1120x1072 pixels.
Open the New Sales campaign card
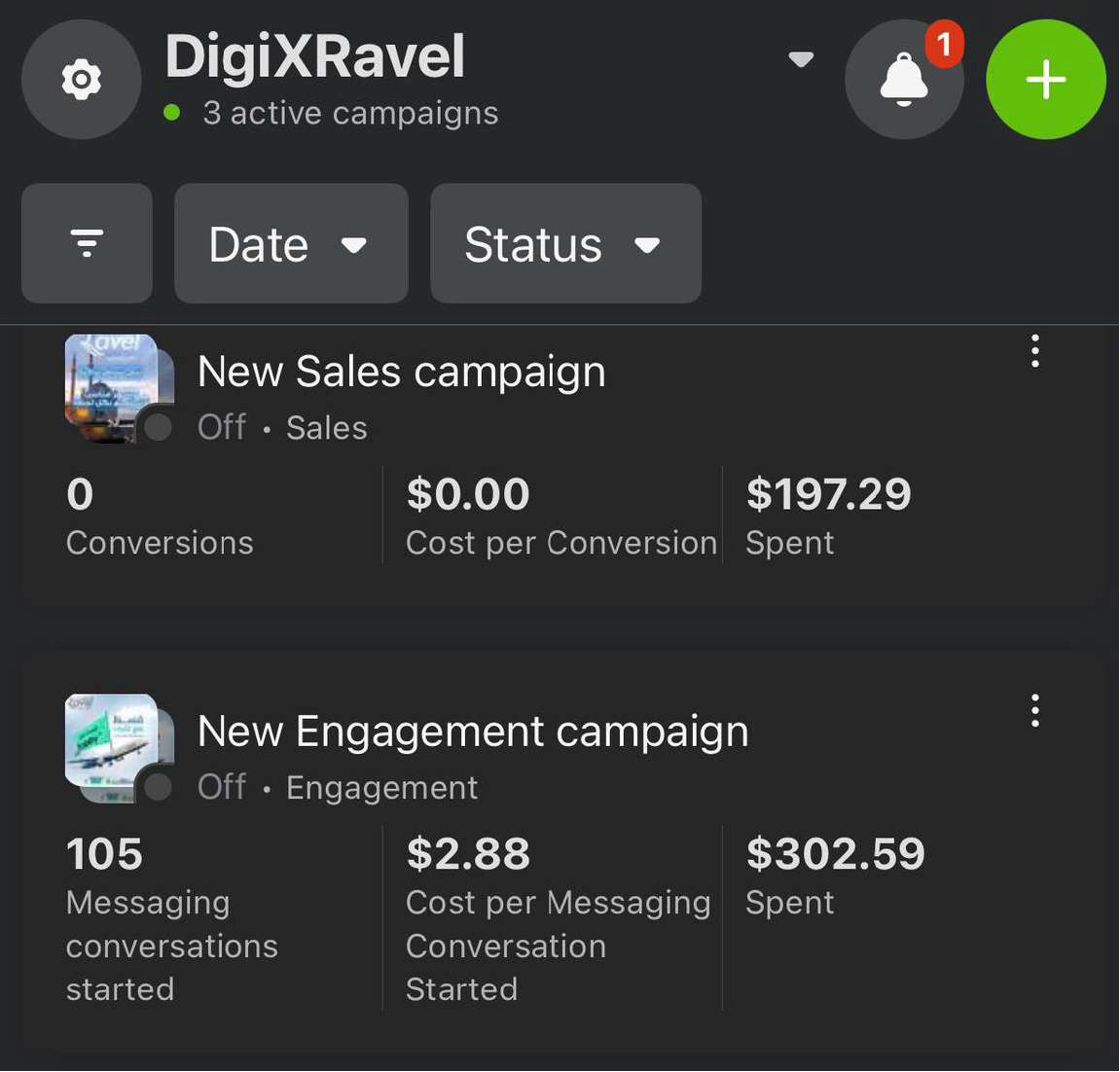pyautogui.click(x=401, y=373)
